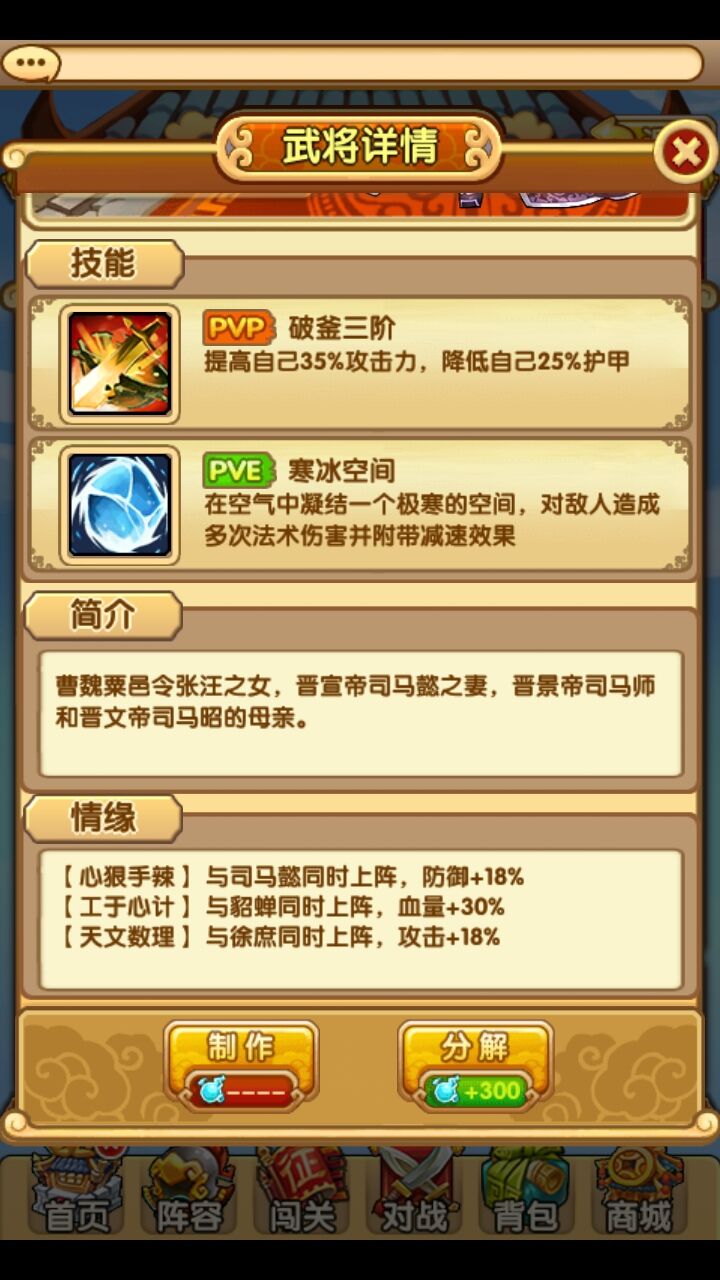Screen dimensions: 720x1280
Task: Switch to the 对战 tab
Action: 414,1193
